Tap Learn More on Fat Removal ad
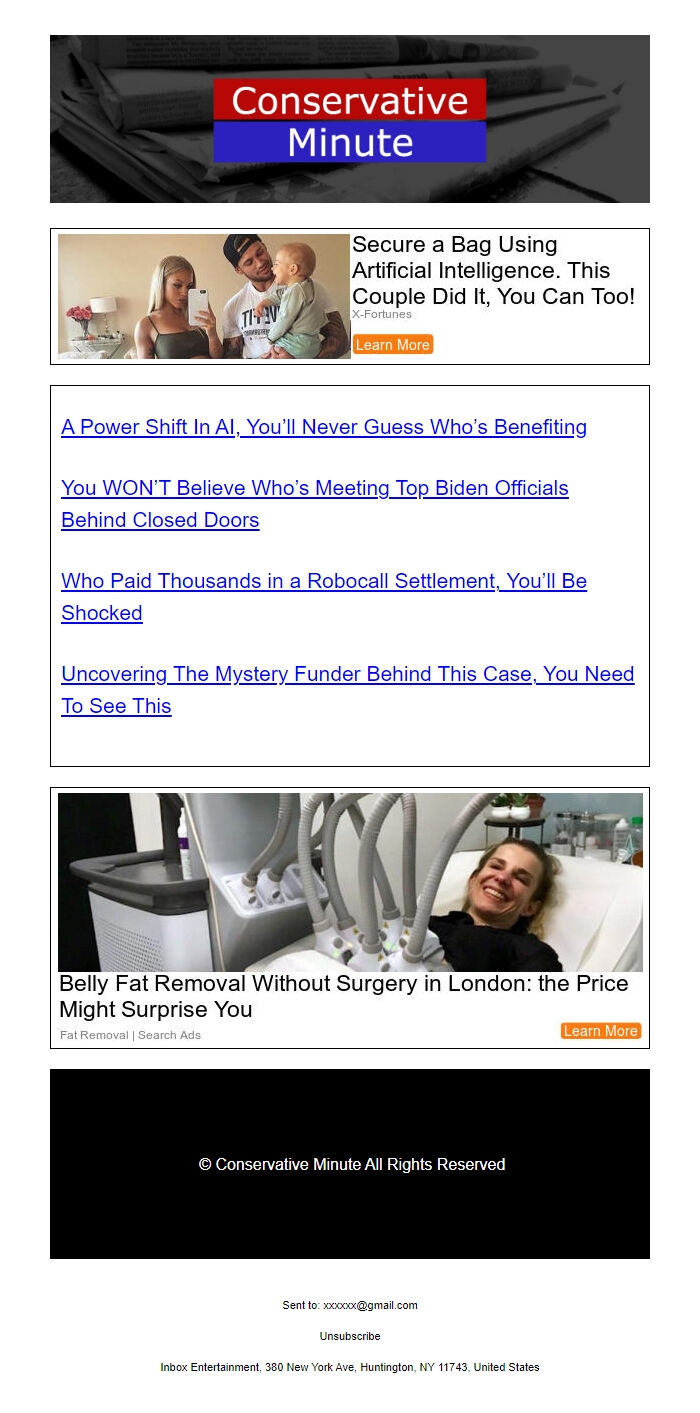The width and height of the screenshot is (700, 1413). click(600, 1031)
